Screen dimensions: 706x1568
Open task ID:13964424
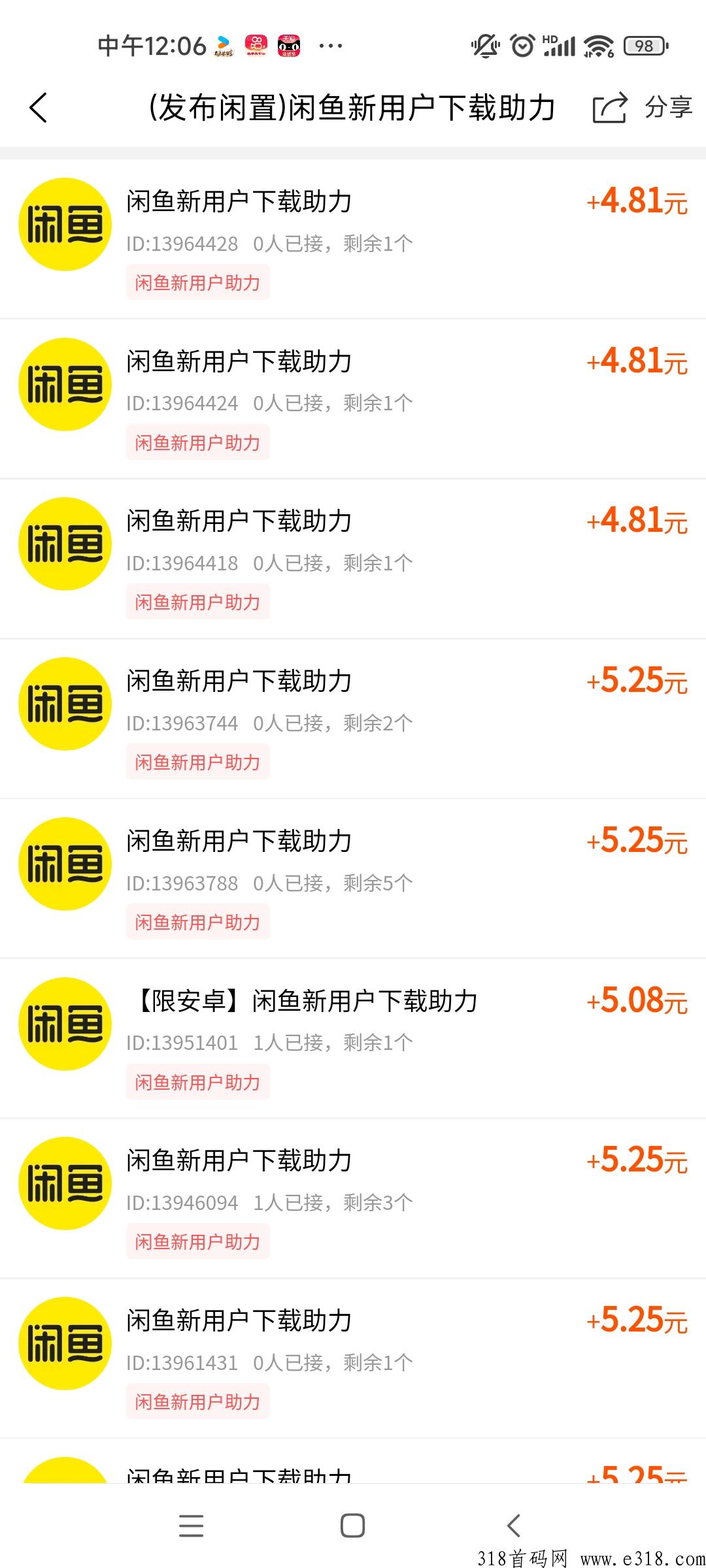pyautogui.click(x=353, y=399)
